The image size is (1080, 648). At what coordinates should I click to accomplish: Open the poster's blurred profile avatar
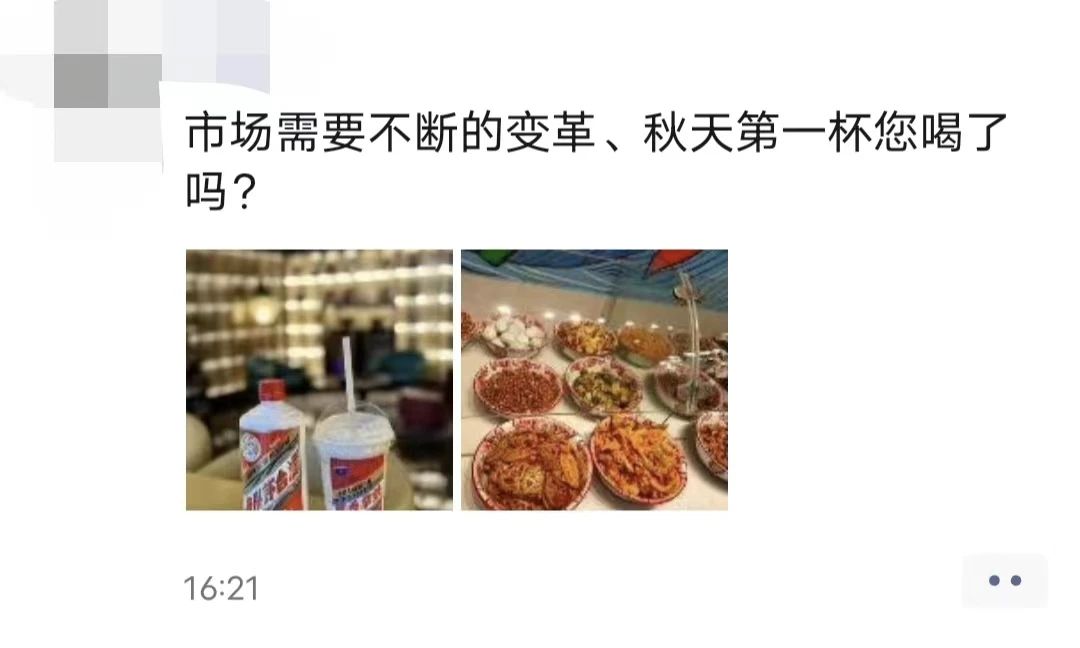[107, 80]
